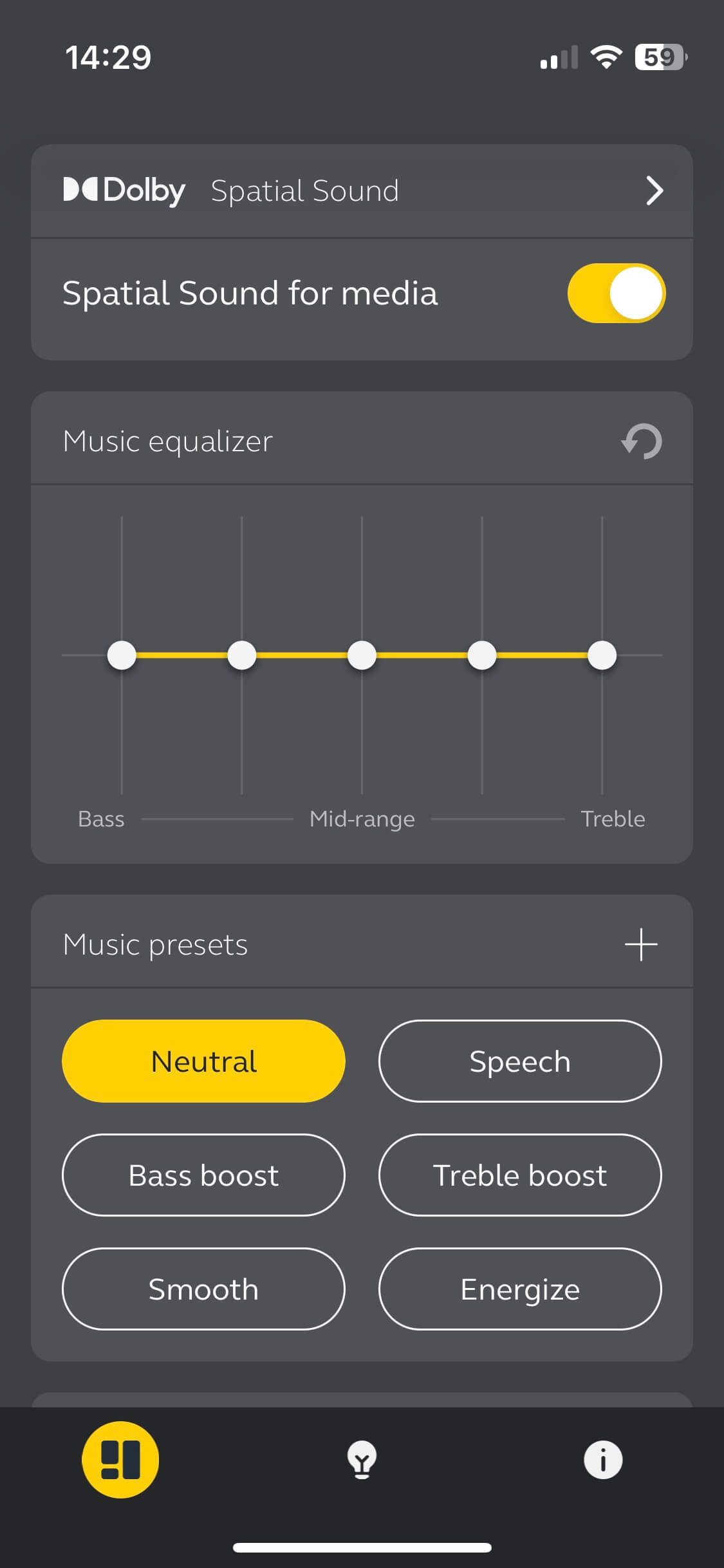The width and height of the screenshot is (724, 1568).
Task: Open the dashboard tab
Action: [x=120, y=1459]
